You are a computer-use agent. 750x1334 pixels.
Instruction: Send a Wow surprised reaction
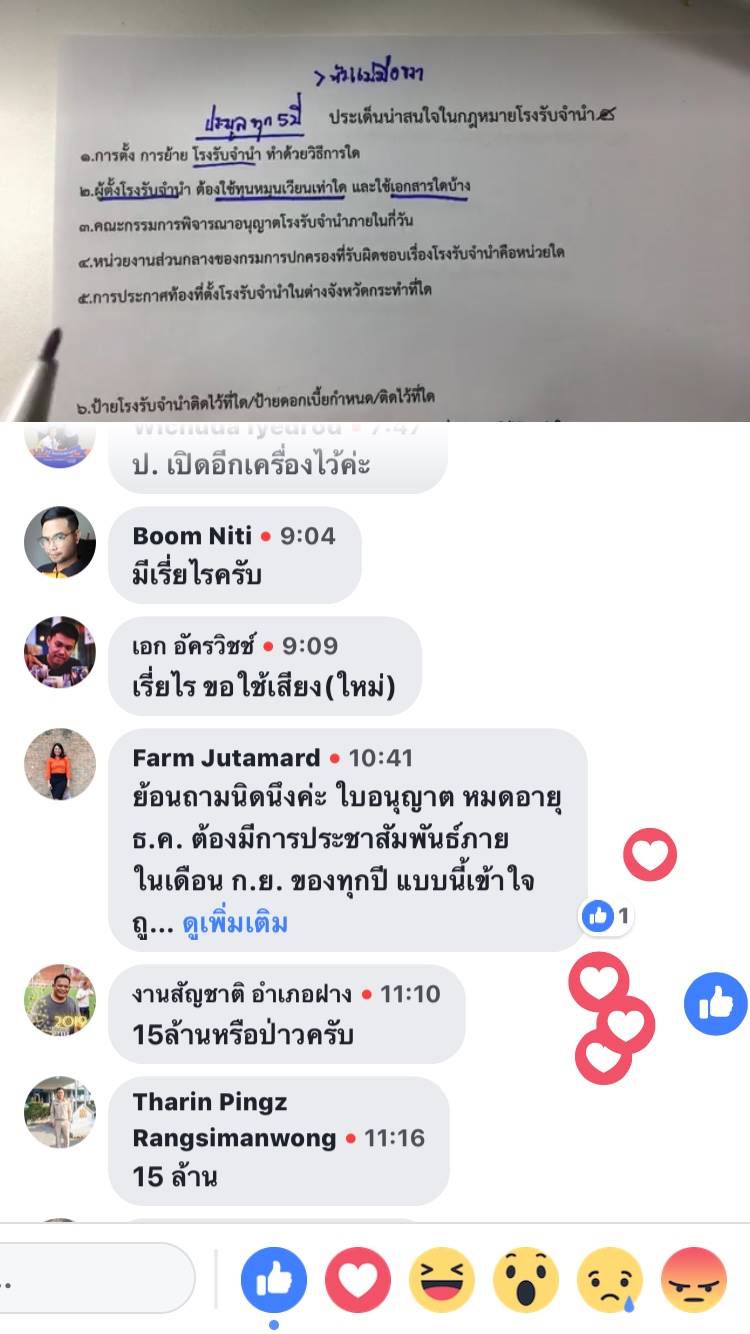pyautogui.click(x=526, y=1280)
